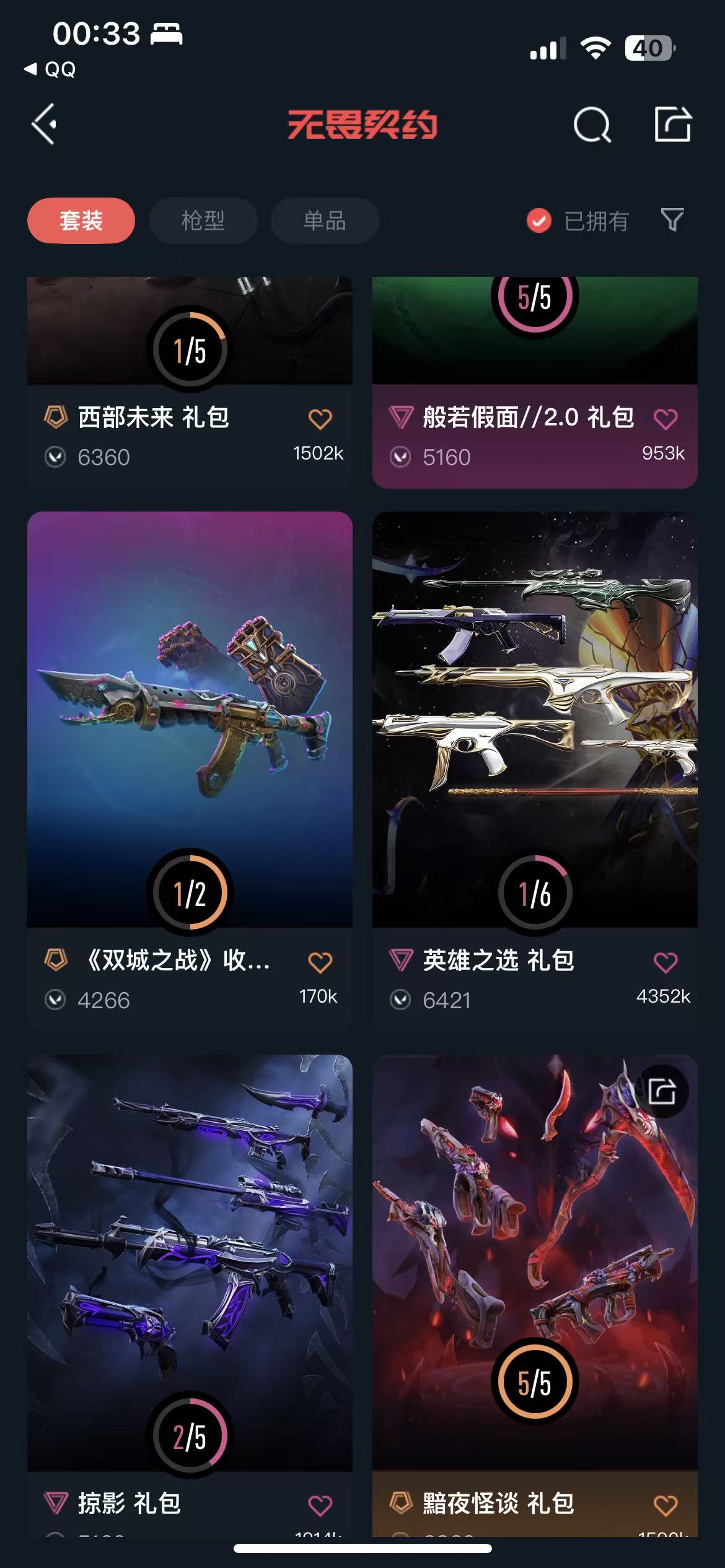Switch to the 单品 tab
Screen dimensions: 725x1568
point(325,220)
